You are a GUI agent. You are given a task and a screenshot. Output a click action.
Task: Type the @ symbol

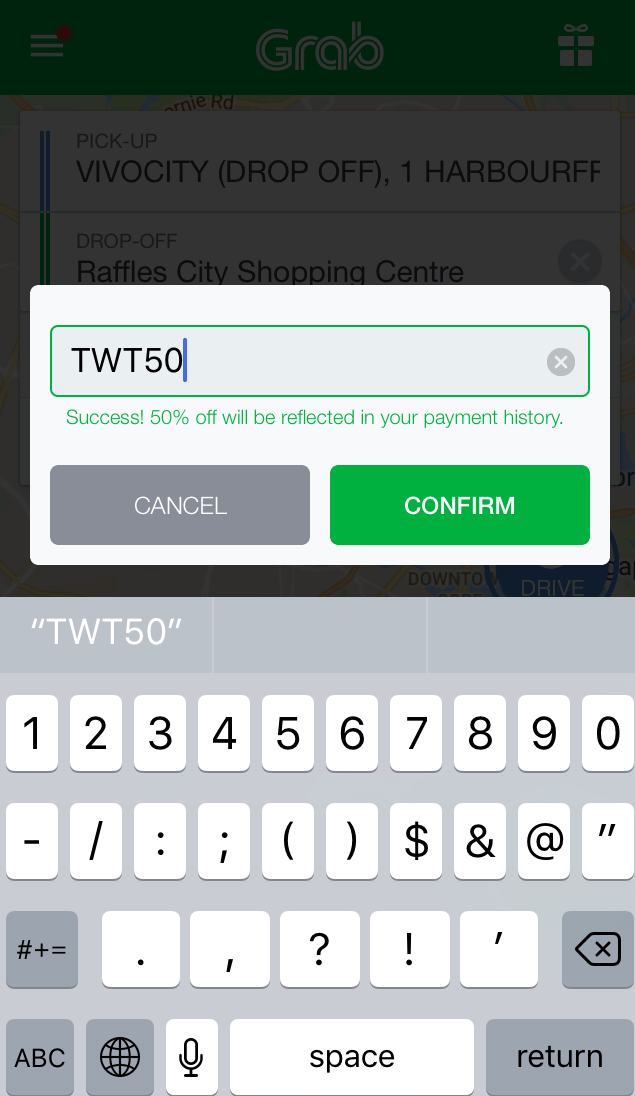544,842
